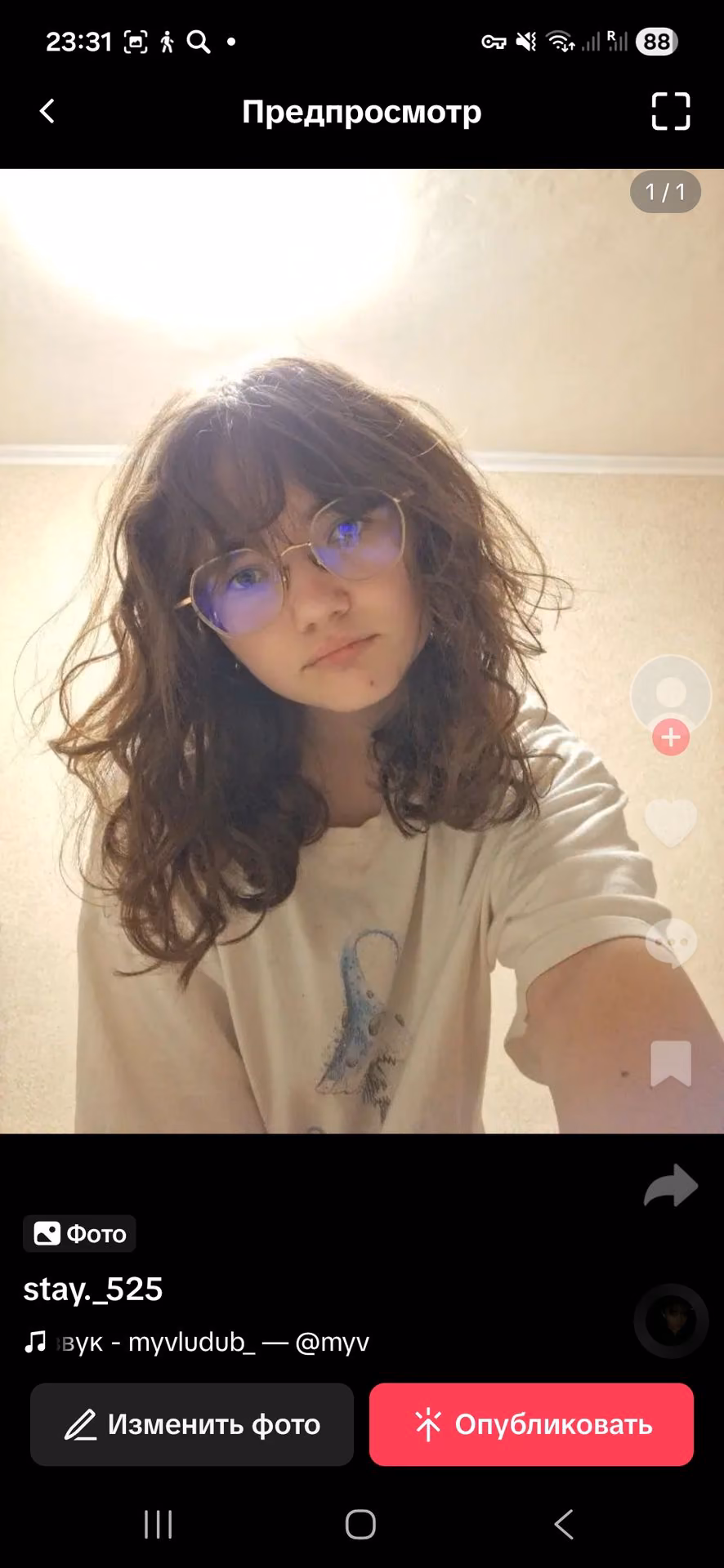Go to the home screen
Viewport: 724px width, 1568px height.
360,1524
